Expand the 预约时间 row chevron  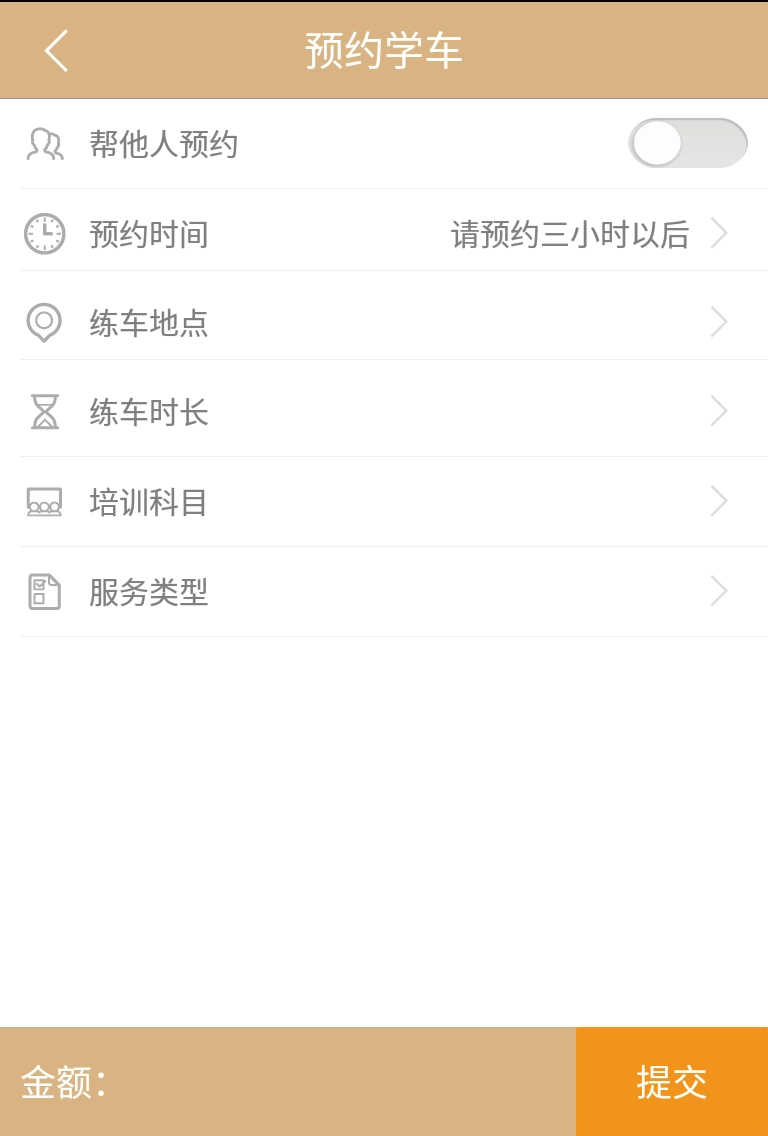[x=718, y=233]
